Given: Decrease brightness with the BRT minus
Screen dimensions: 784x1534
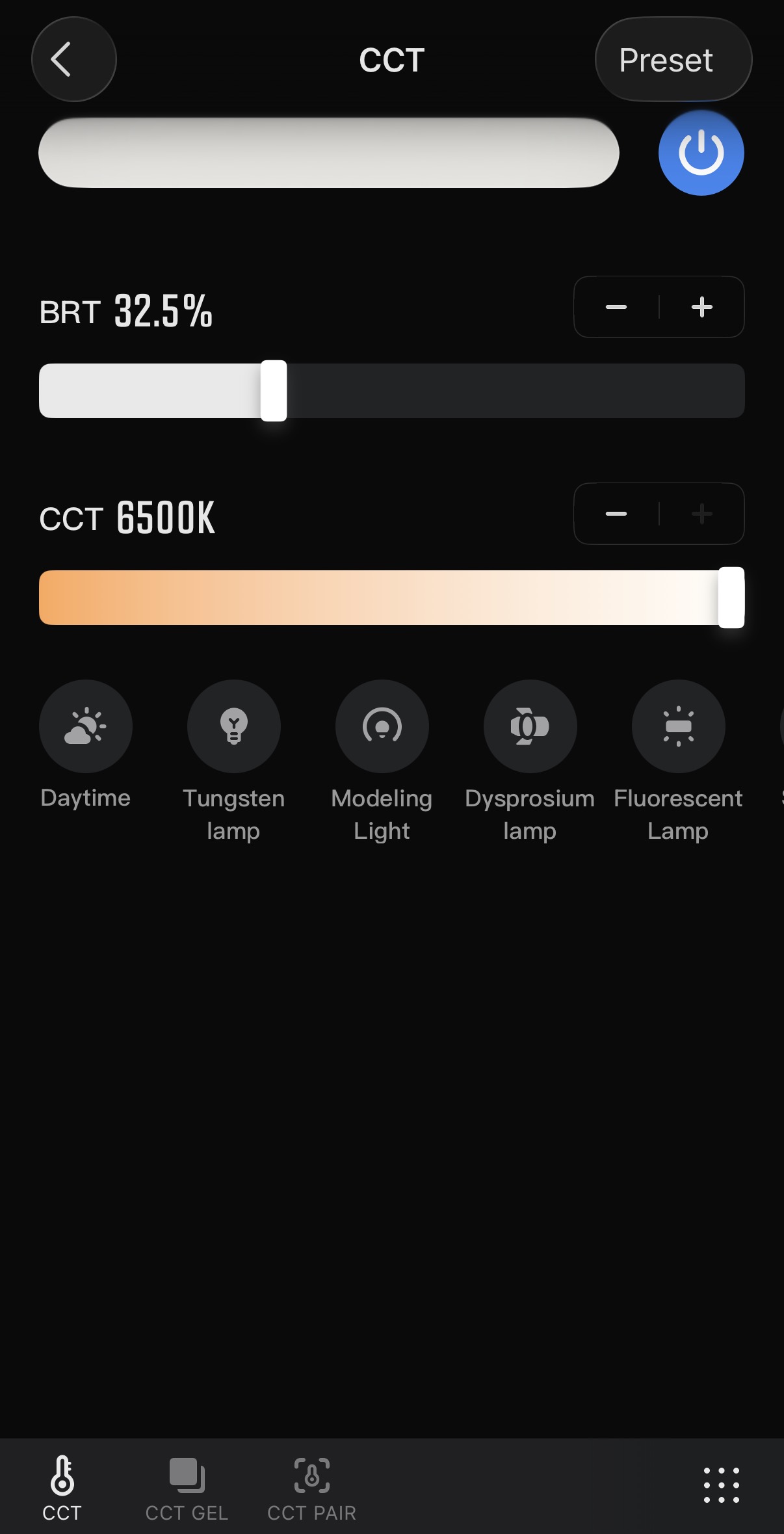Looking at the screenshot, I should click(x=616, y=307).
